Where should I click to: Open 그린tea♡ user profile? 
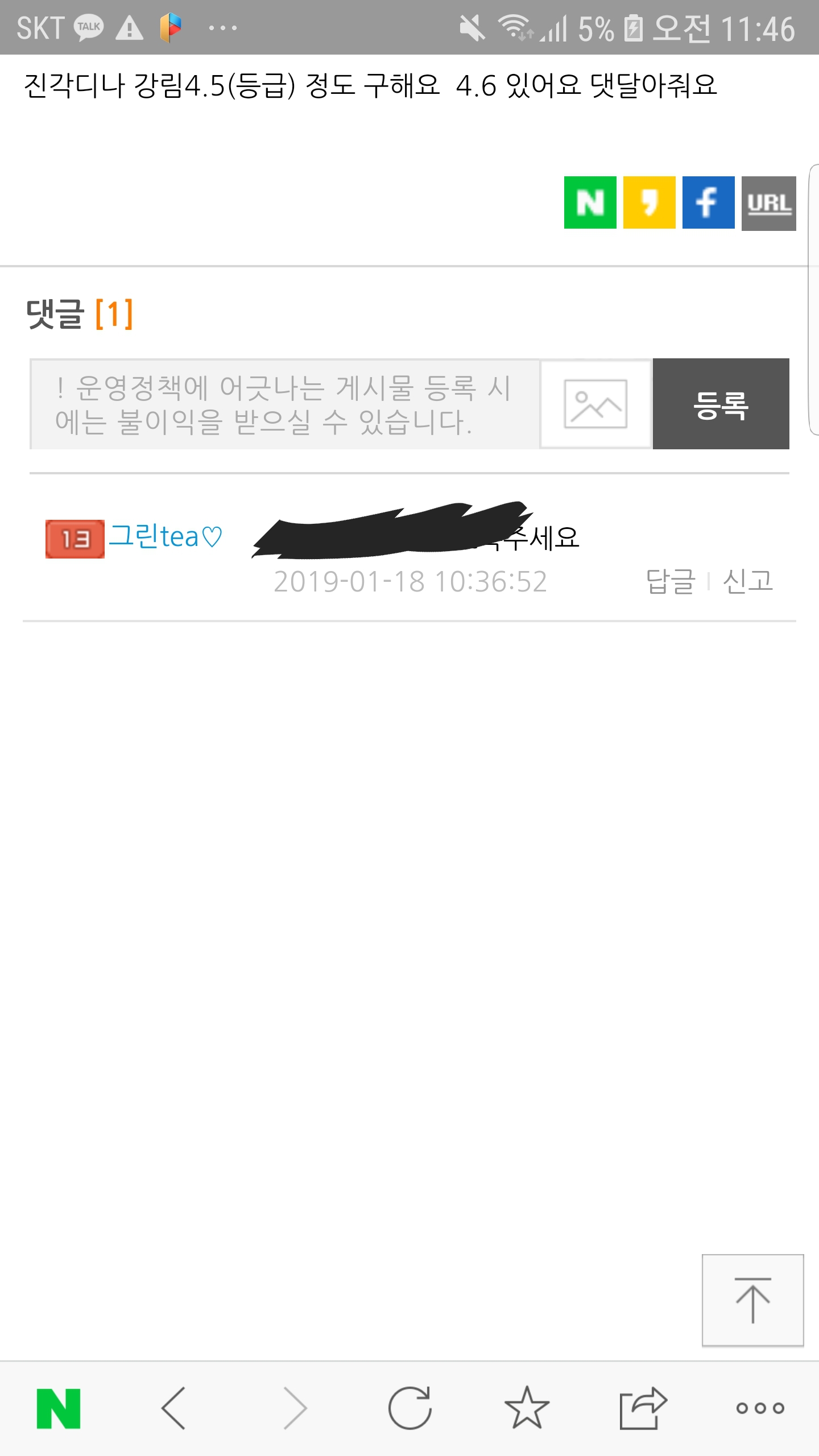point(165,537)
